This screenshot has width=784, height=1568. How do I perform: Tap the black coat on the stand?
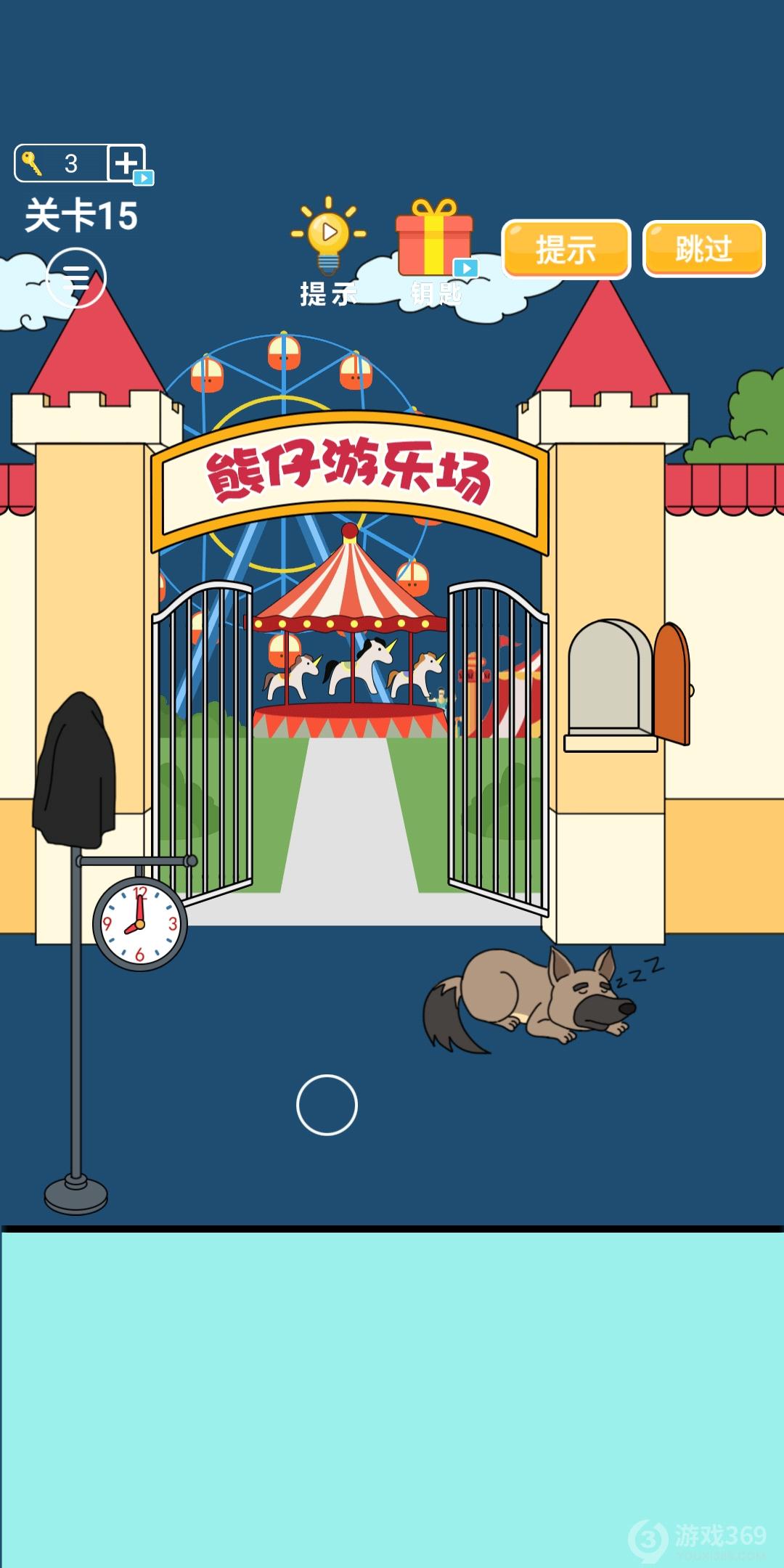click(x=75, y=773)
